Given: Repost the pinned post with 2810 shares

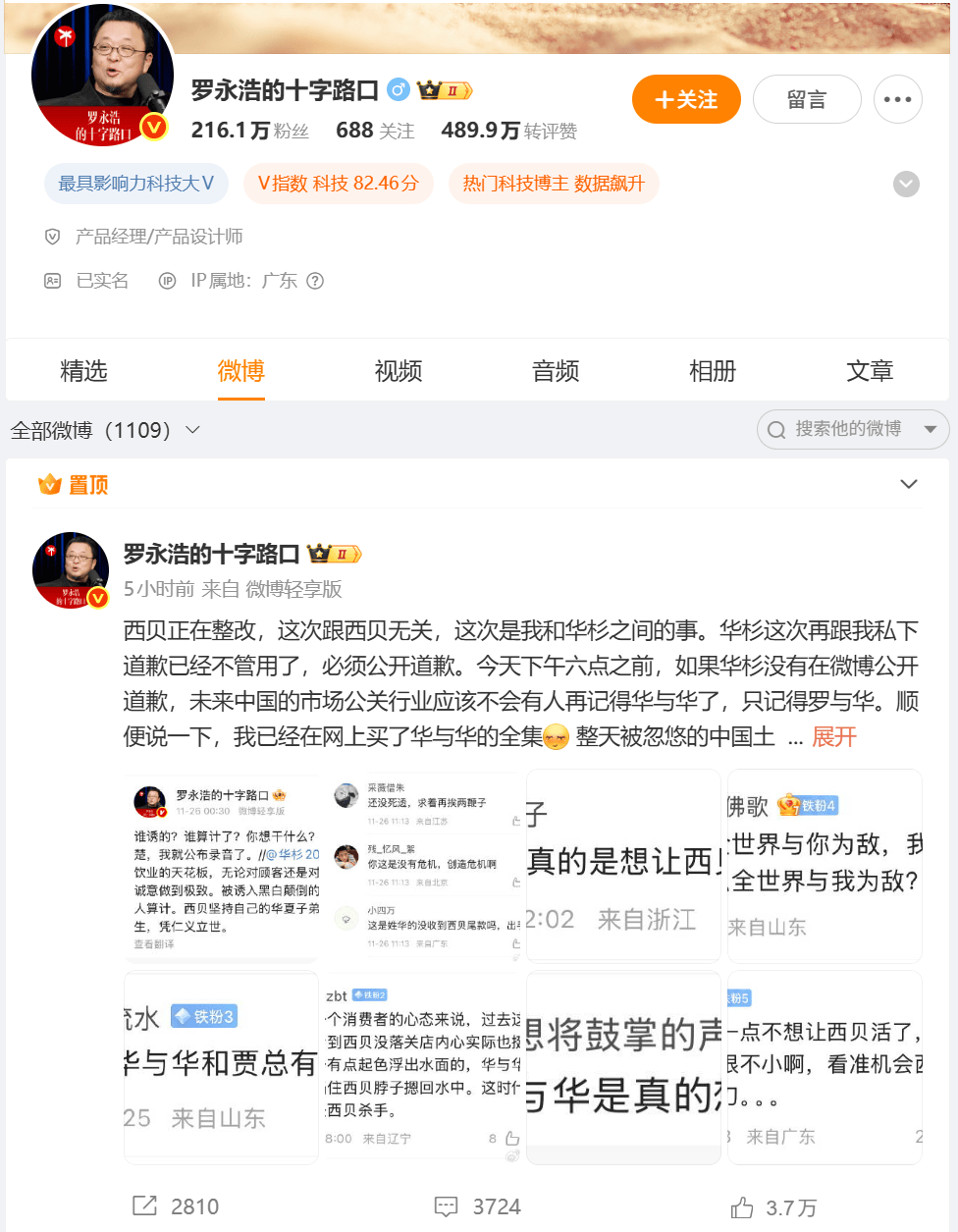Looking at the screenshot, I should 176,1206.
